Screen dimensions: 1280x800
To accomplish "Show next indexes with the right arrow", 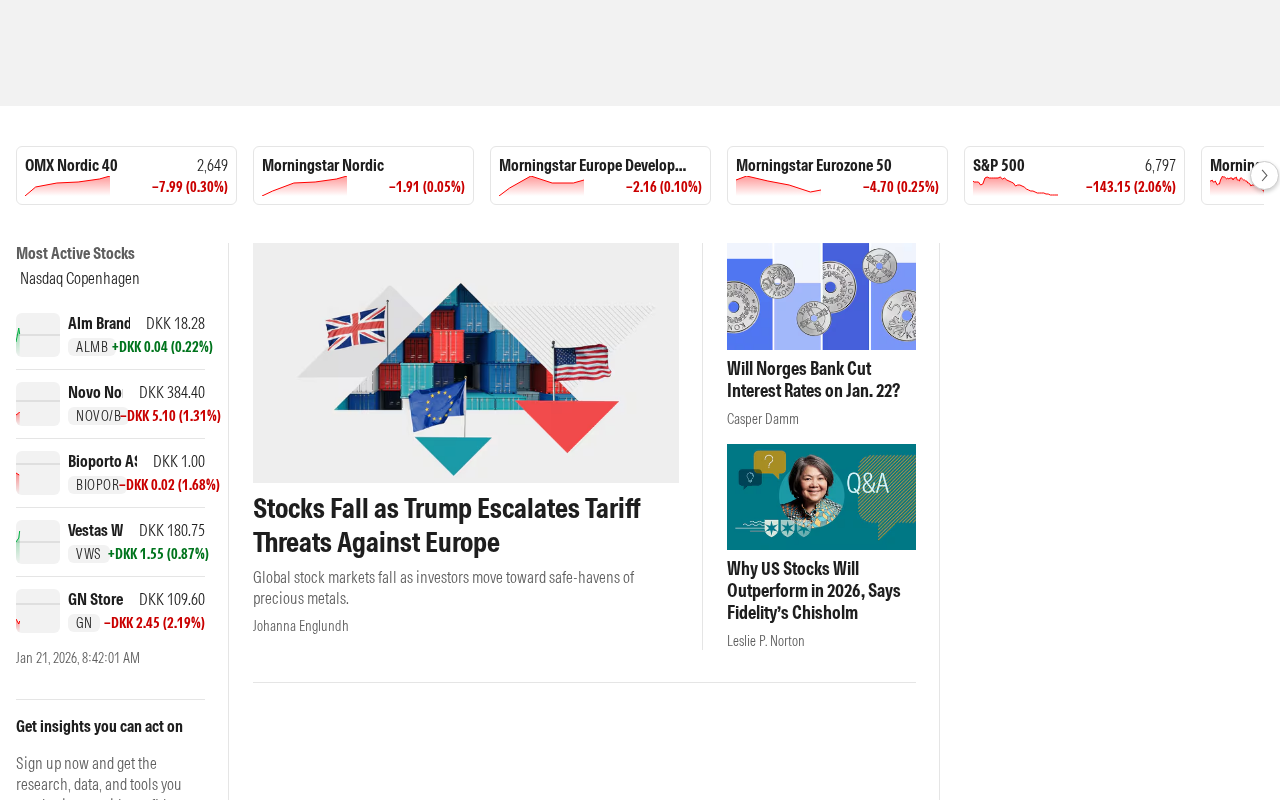I will click(x=1264, y=175).
